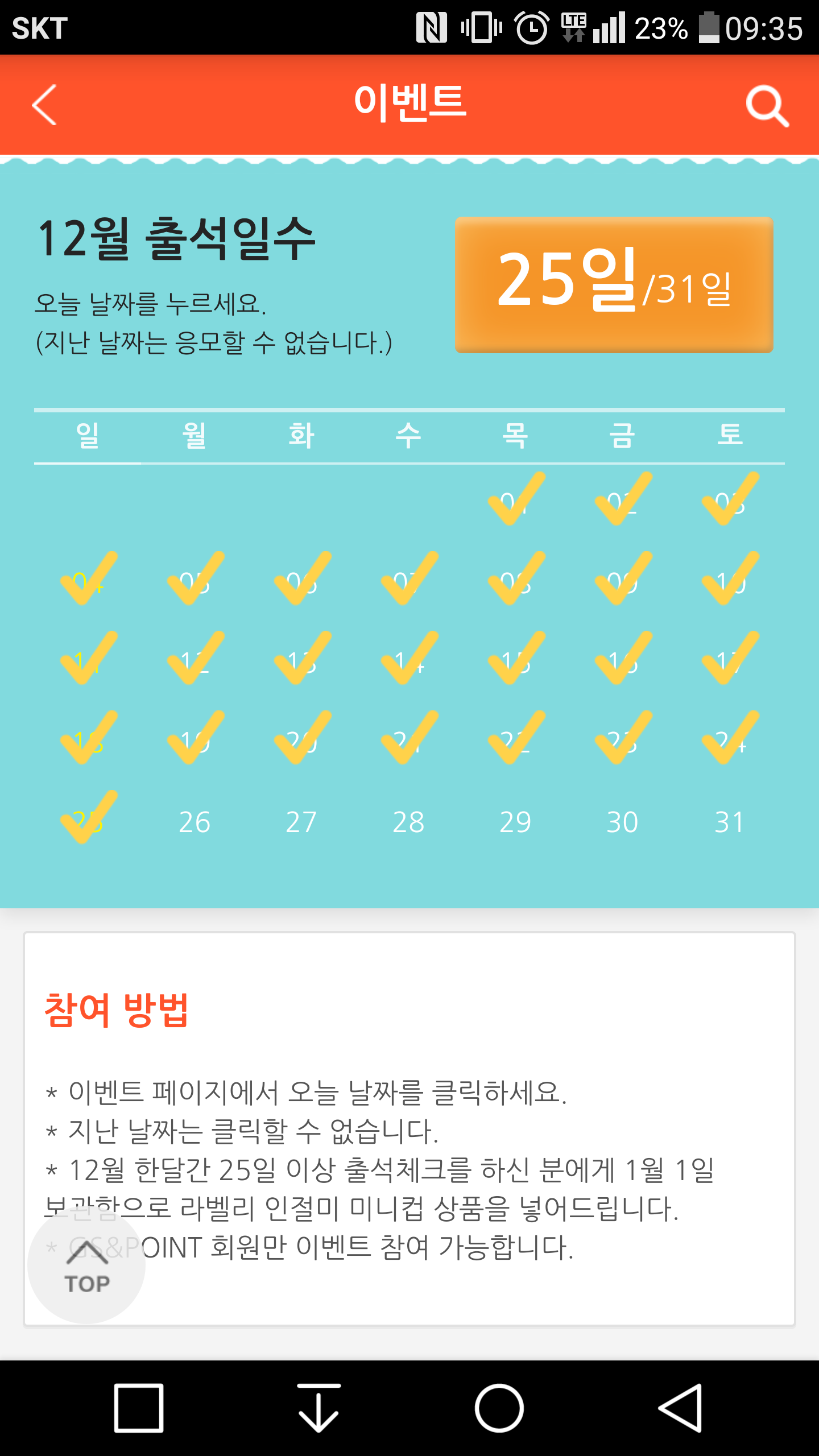Jump to top with the TOP button
This screenshot has width=819, height=1456.
[86, 1267]
